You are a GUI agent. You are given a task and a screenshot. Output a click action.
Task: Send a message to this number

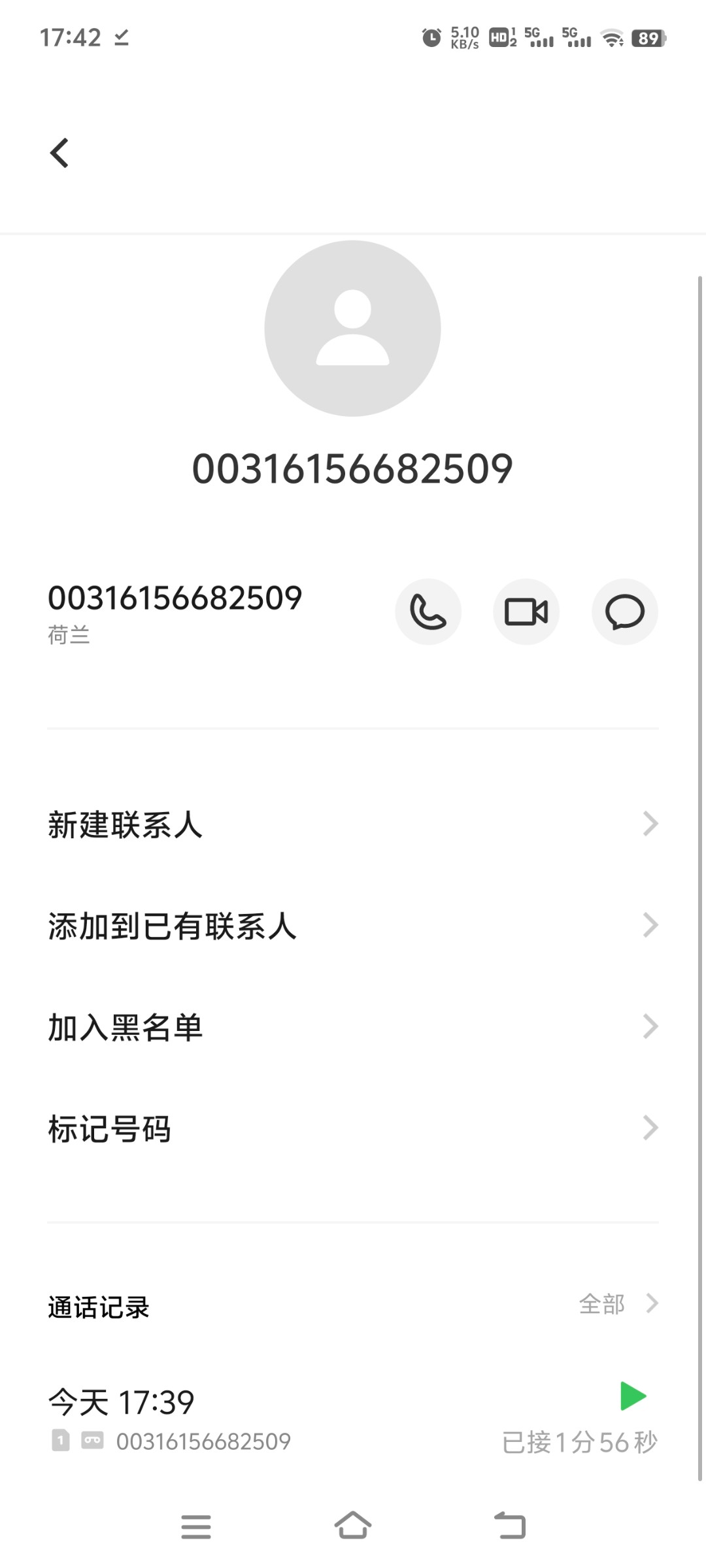pos(625,612)
